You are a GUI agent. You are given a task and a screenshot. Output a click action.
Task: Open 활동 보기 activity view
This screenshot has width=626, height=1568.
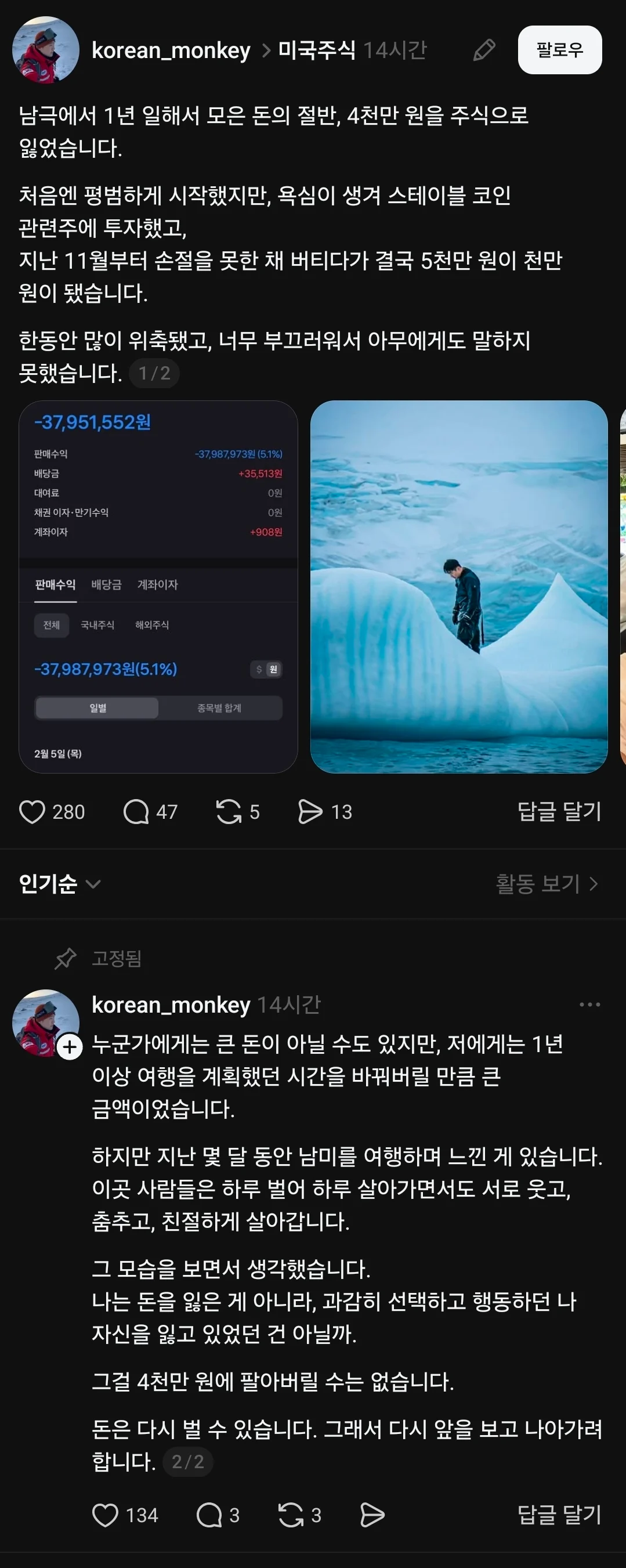pos(547,883)
